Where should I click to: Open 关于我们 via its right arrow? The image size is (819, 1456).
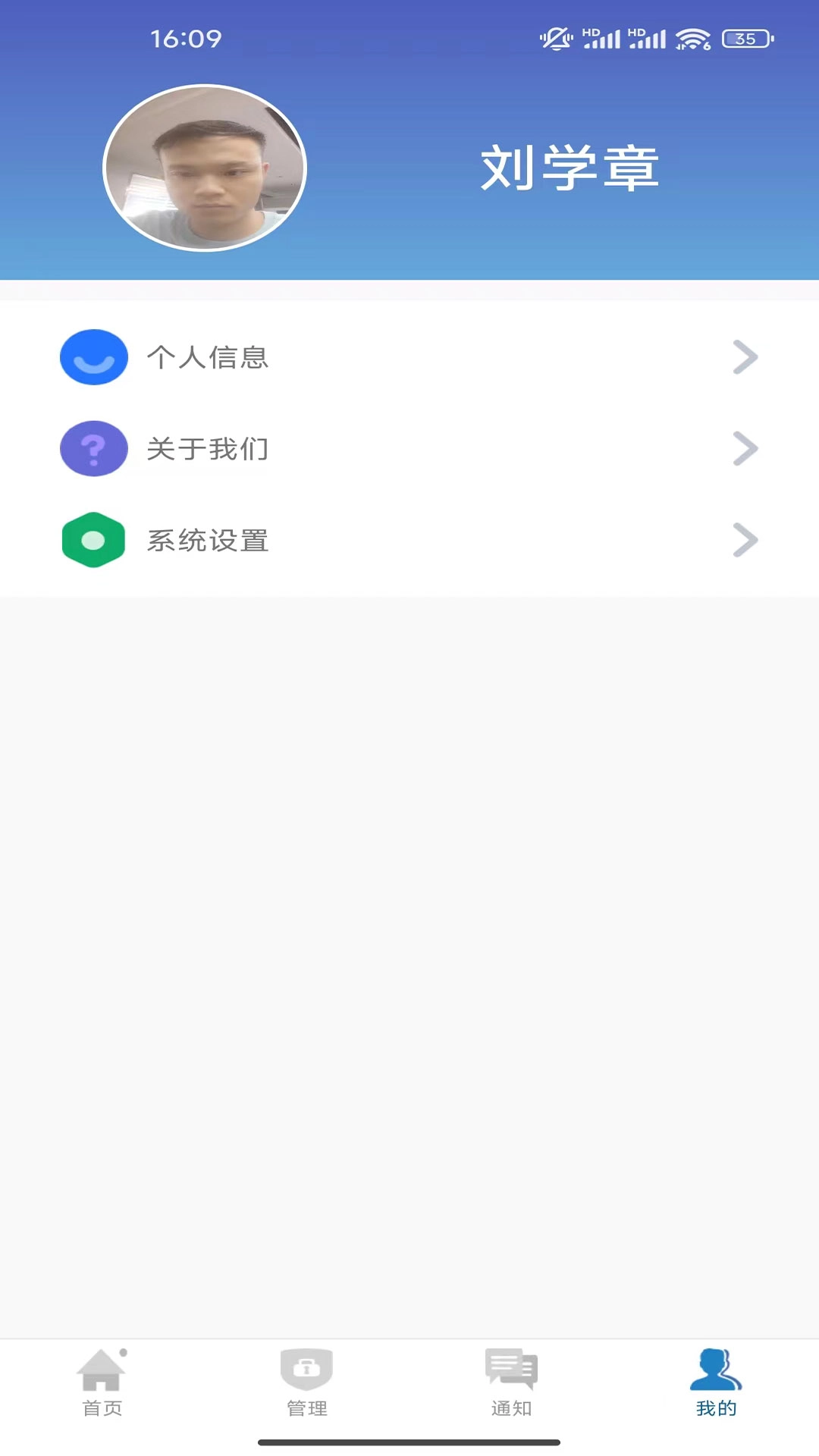pos(745,448)
